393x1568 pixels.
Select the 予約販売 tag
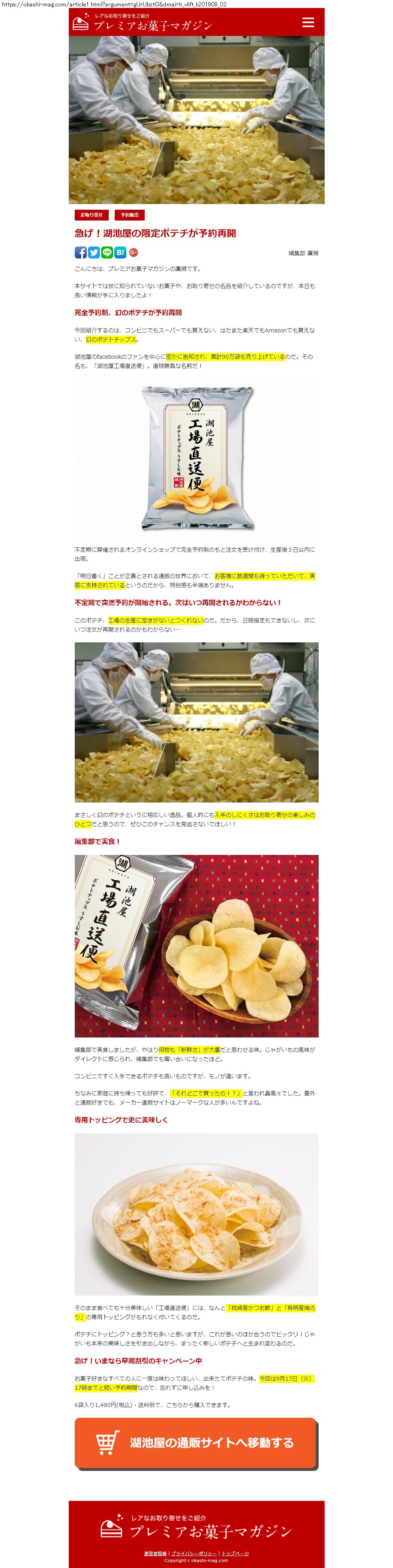click(129, 215)
